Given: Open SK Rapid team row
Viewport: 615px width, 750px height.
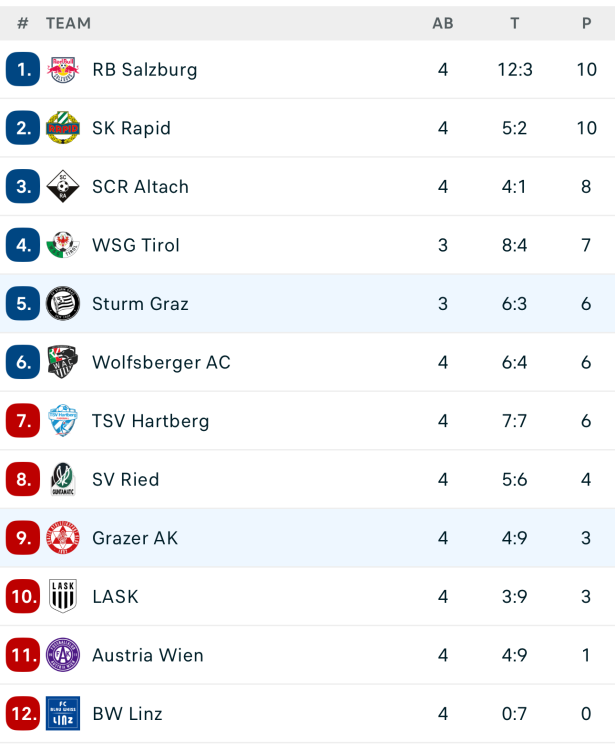Looking at the screenshot, I should pyautogui.click(x=131, y=128).
